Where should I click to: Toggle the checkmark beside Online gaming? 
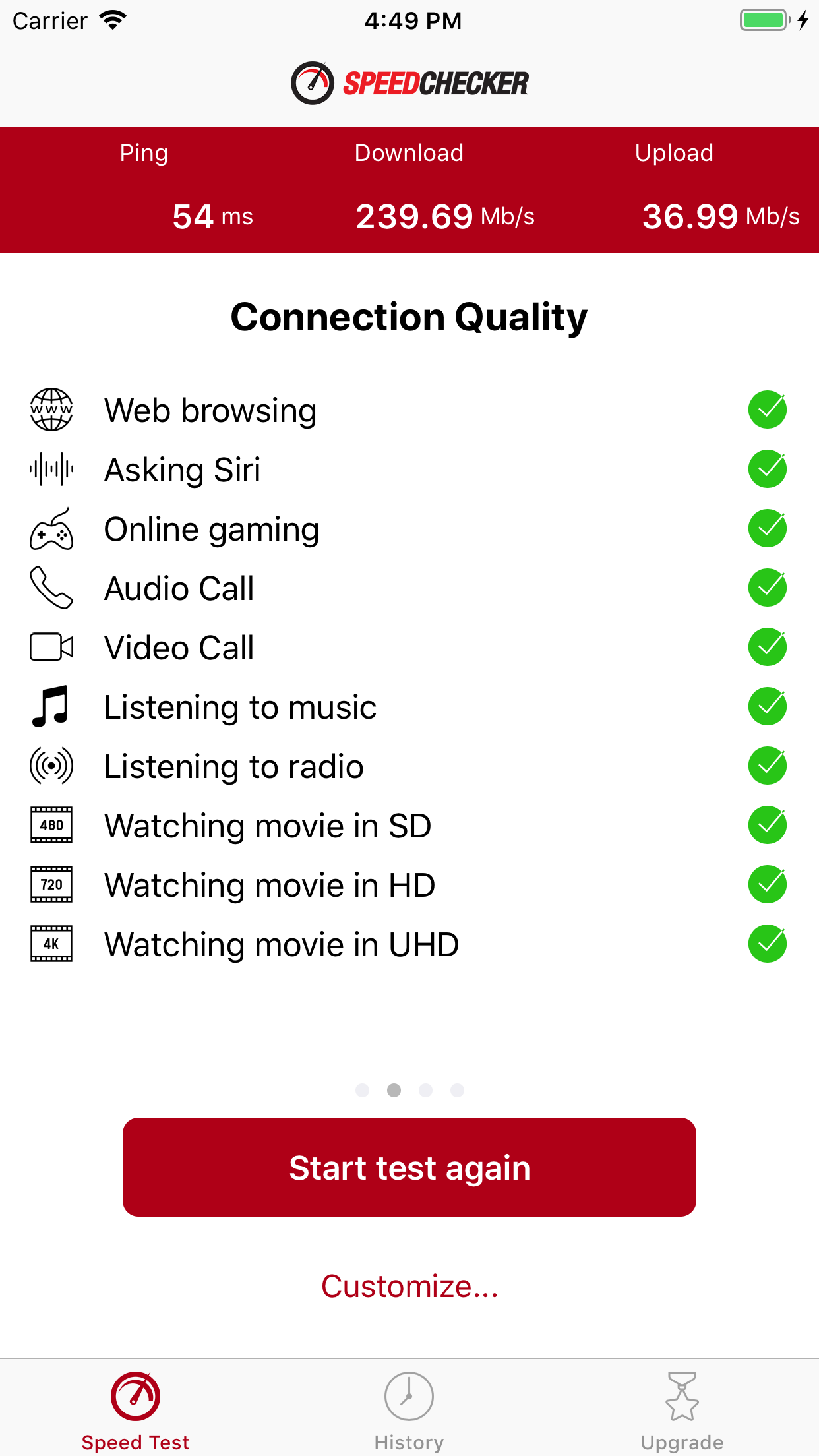point(767,528)
